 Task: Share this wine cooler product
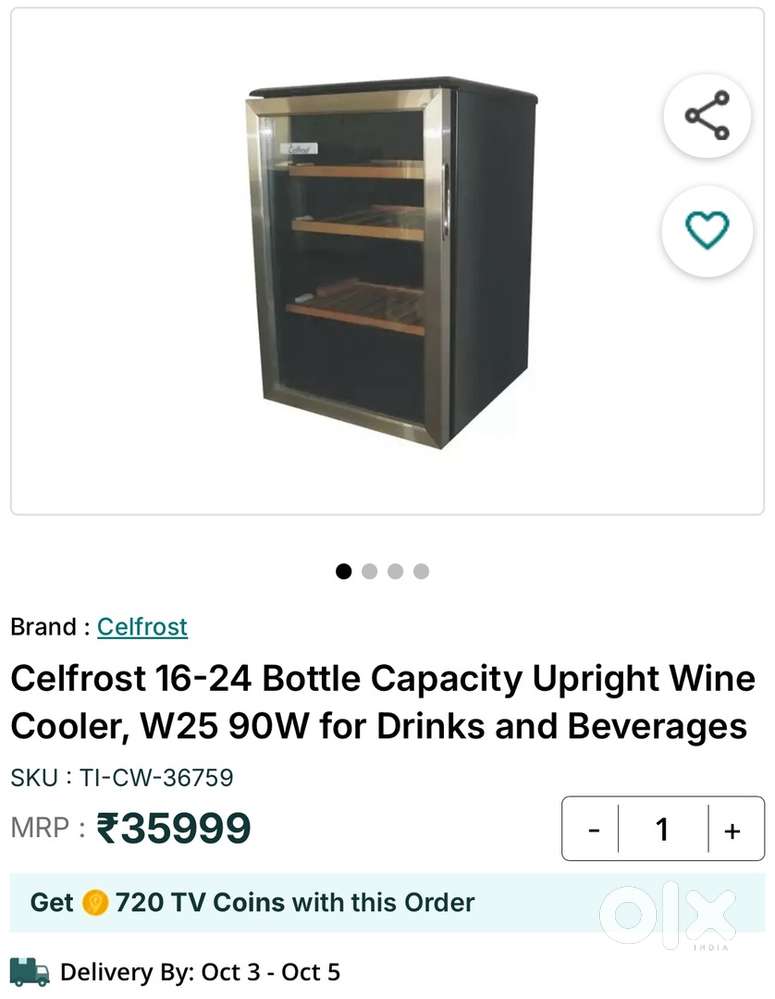[x=707, y=115]
